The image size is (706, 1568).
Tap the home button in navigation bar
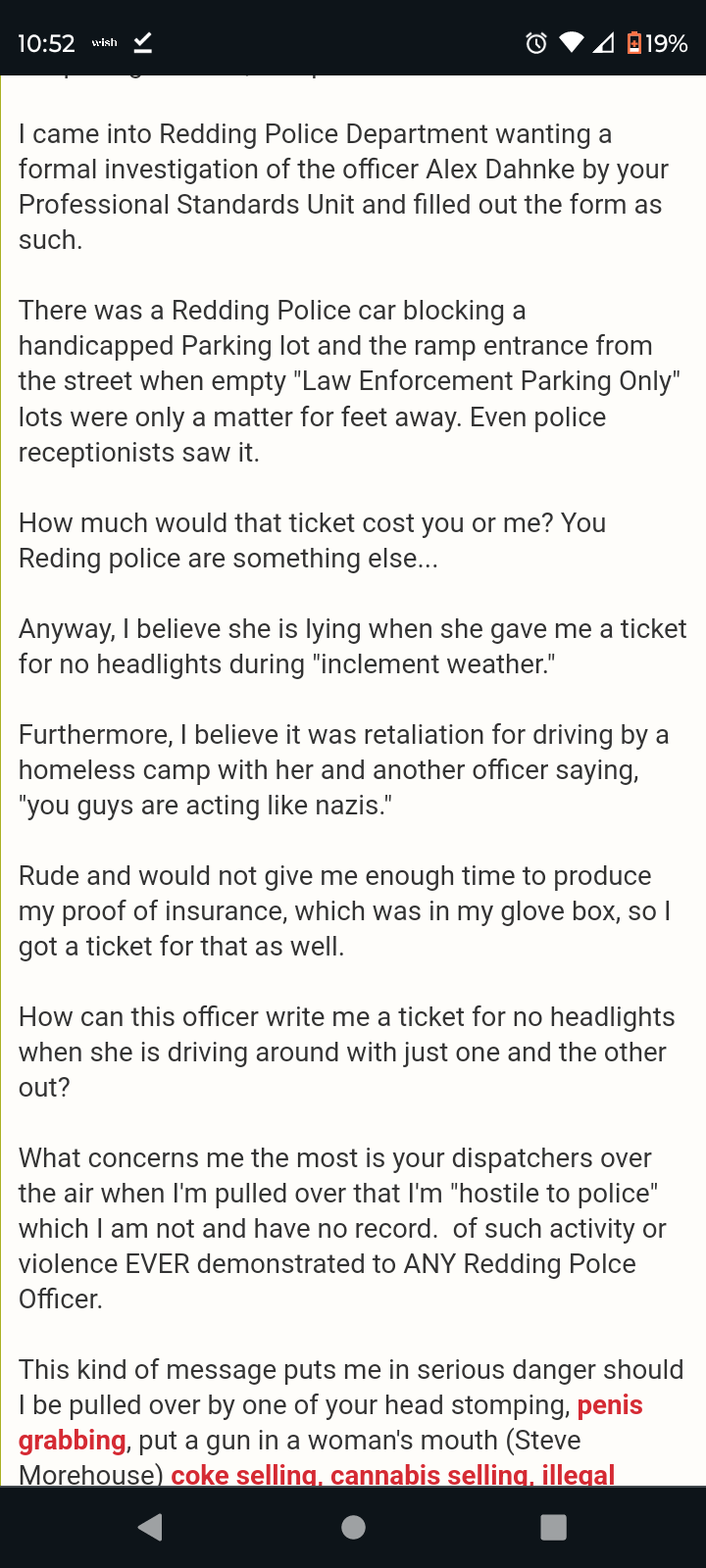click(353, 1527)
